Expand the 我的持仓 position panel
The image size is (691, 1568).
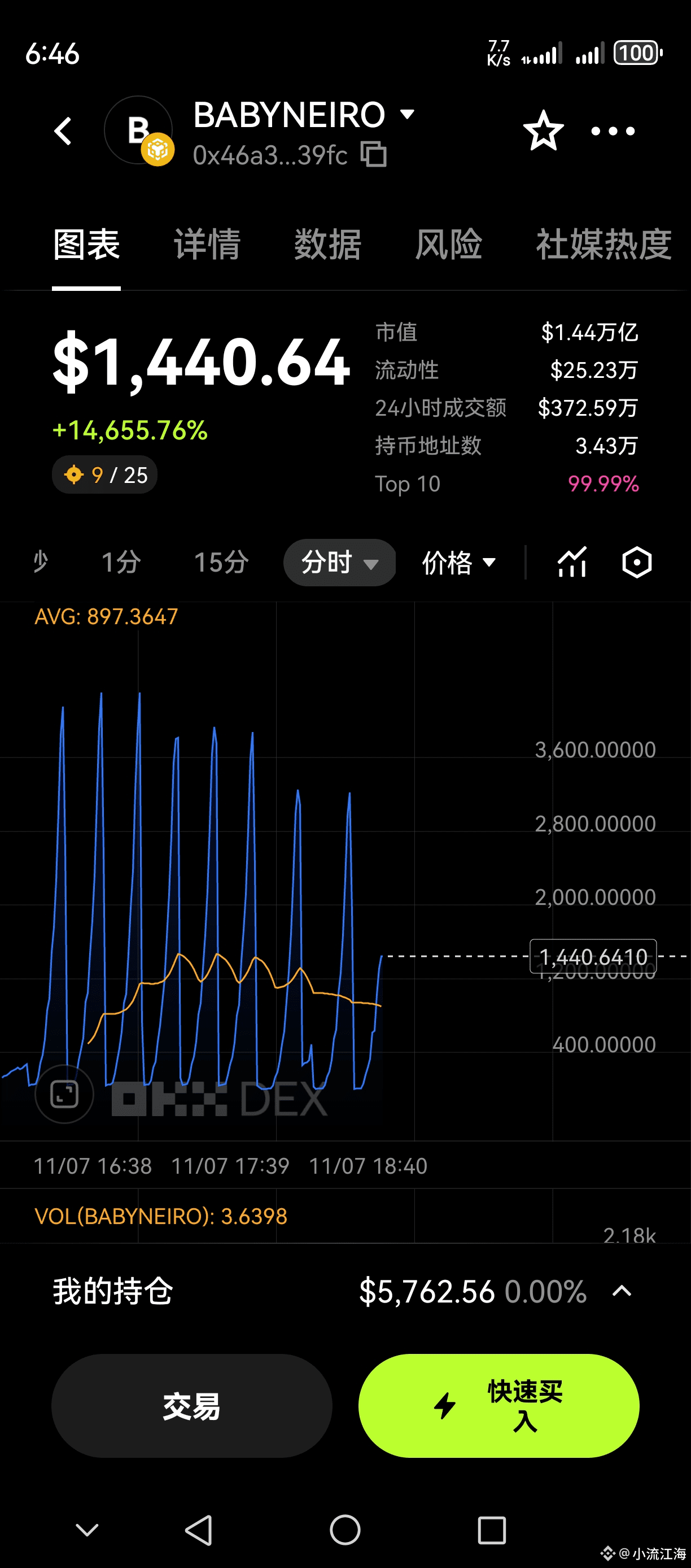(621, 1291)
